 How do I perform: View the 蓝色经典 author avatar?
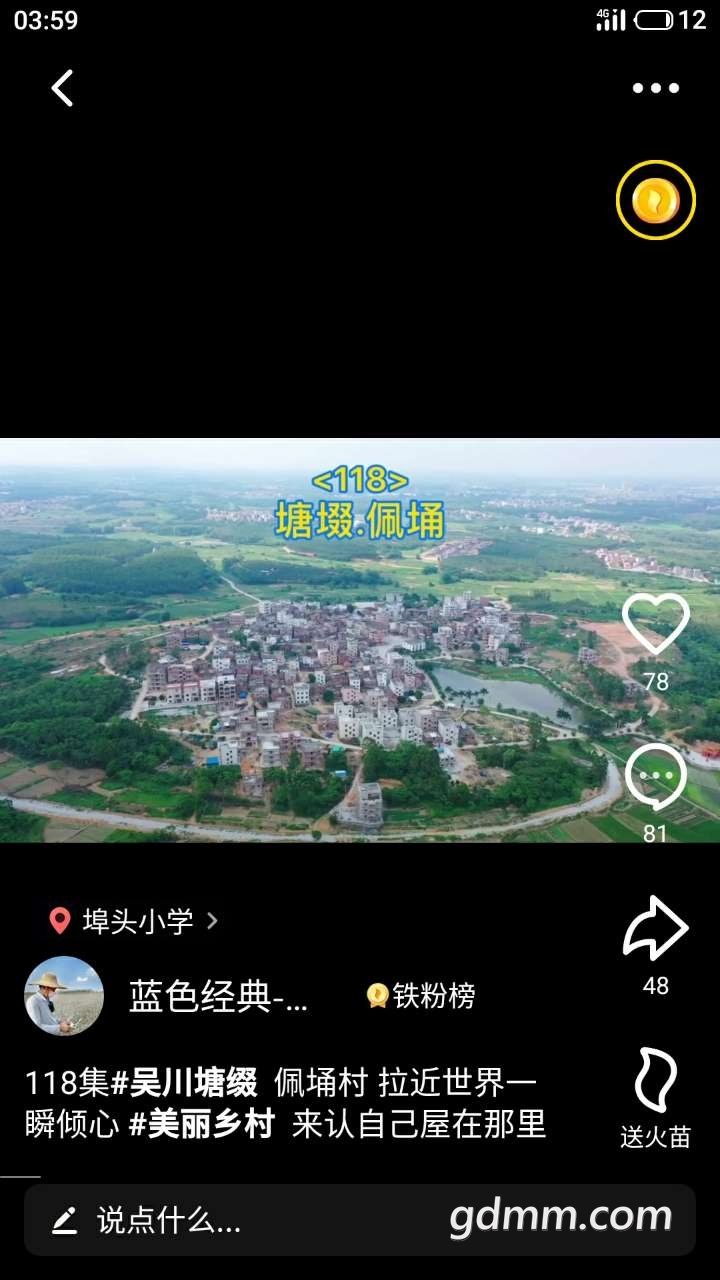tap(64, 996)
